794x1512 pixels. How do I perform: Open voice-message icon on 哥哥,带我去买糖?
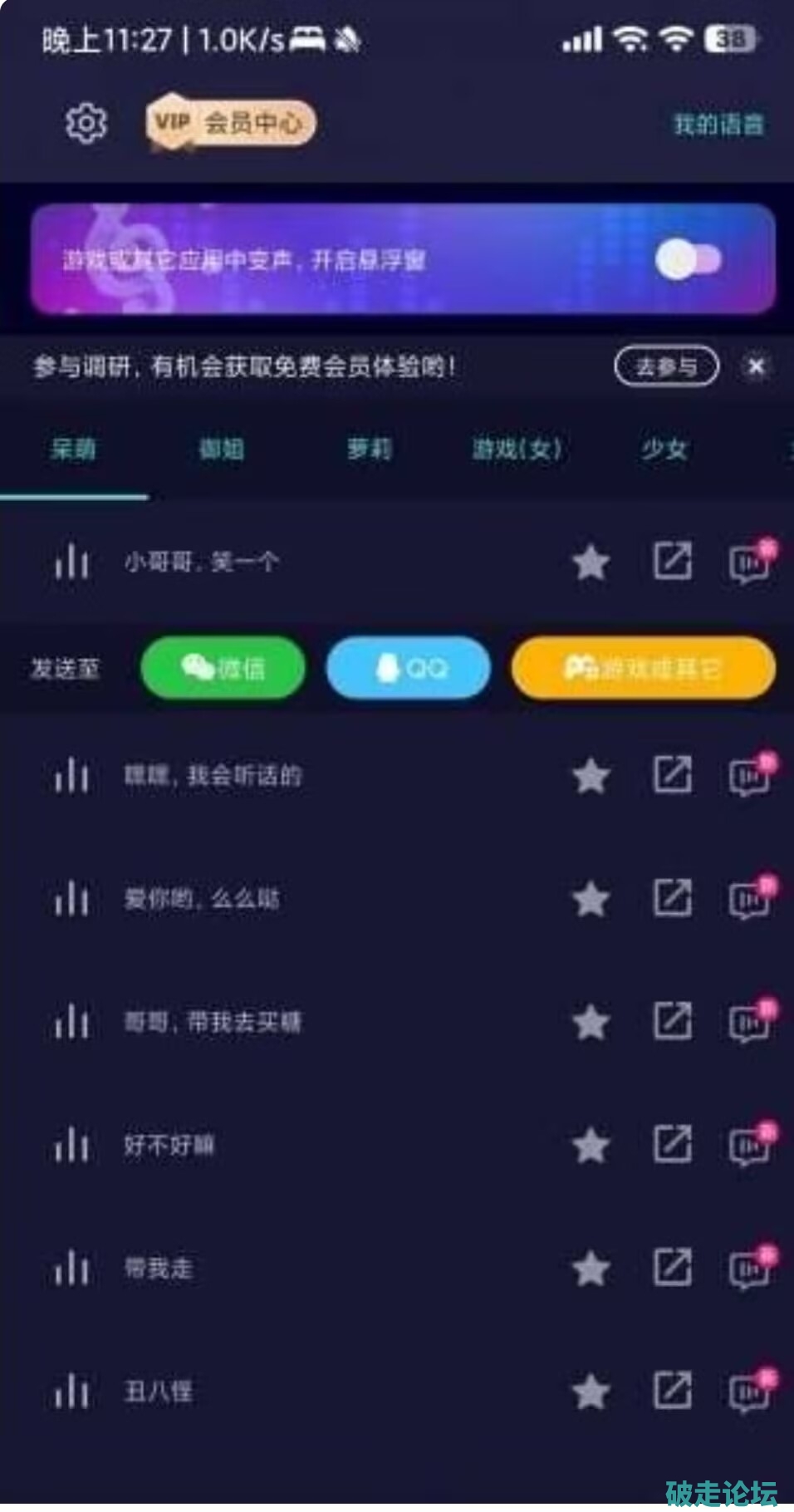(750, 1022)
